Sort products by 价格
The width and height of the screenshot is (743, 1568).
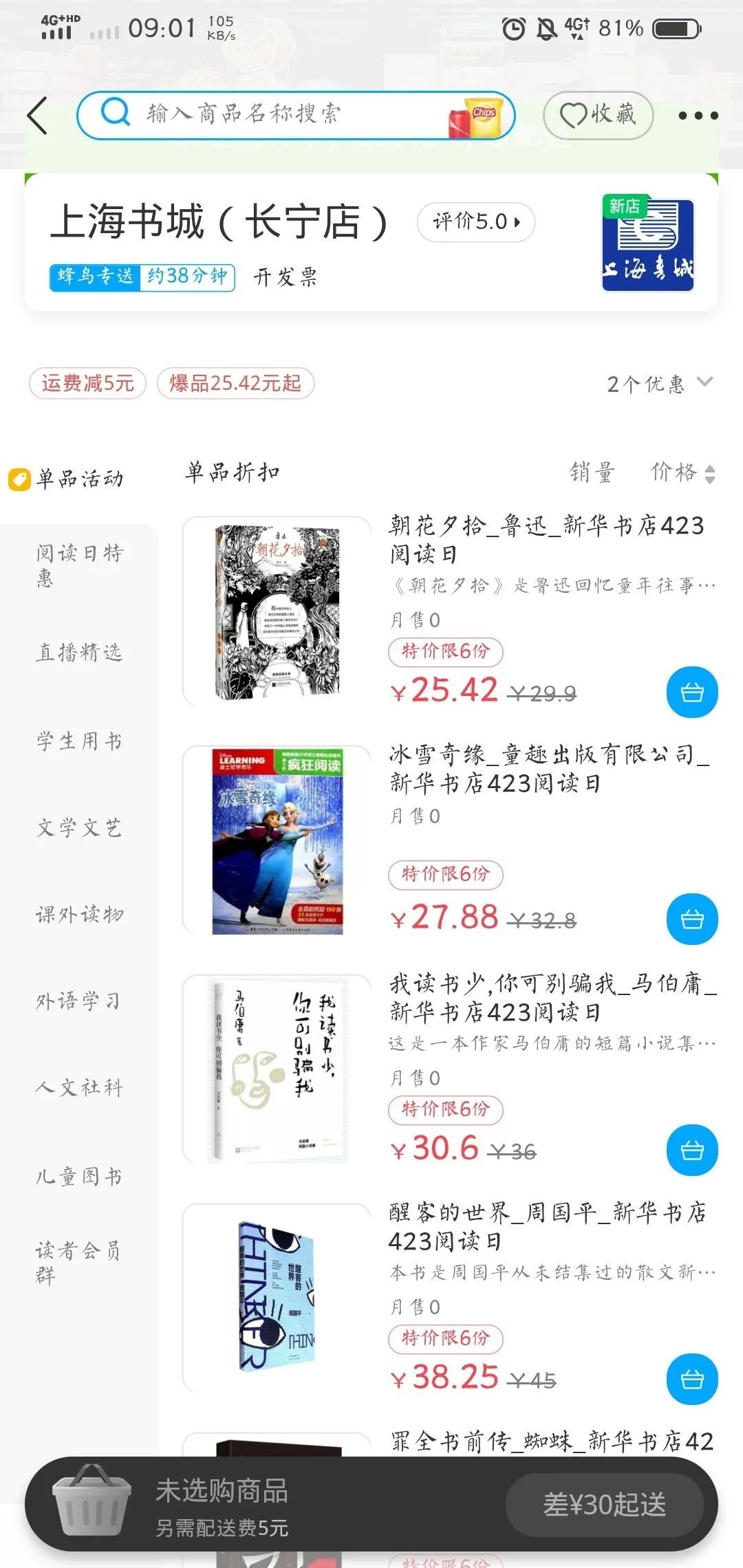click(682, 472)
